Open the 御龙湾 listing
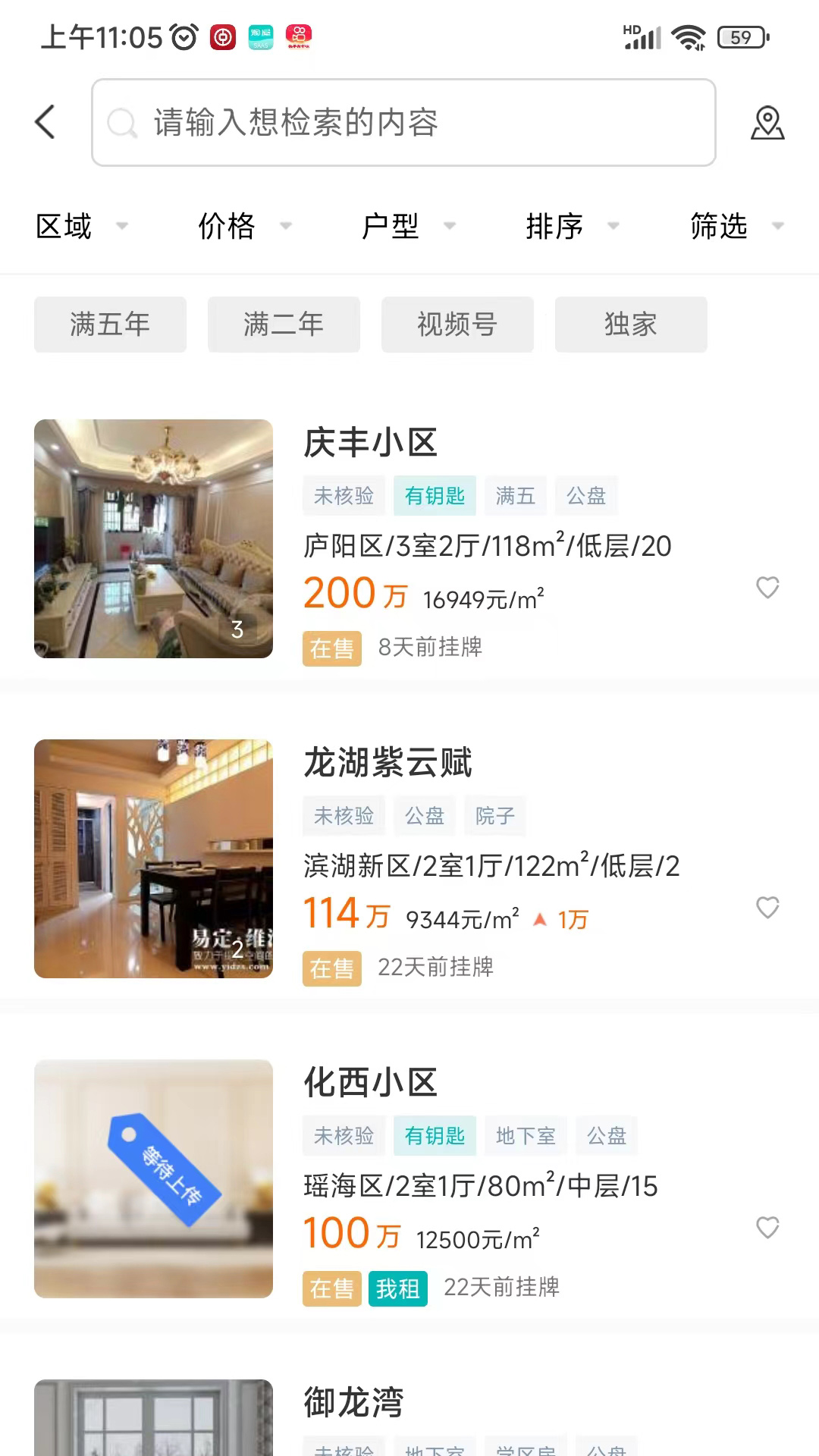 pos(353,1403)
